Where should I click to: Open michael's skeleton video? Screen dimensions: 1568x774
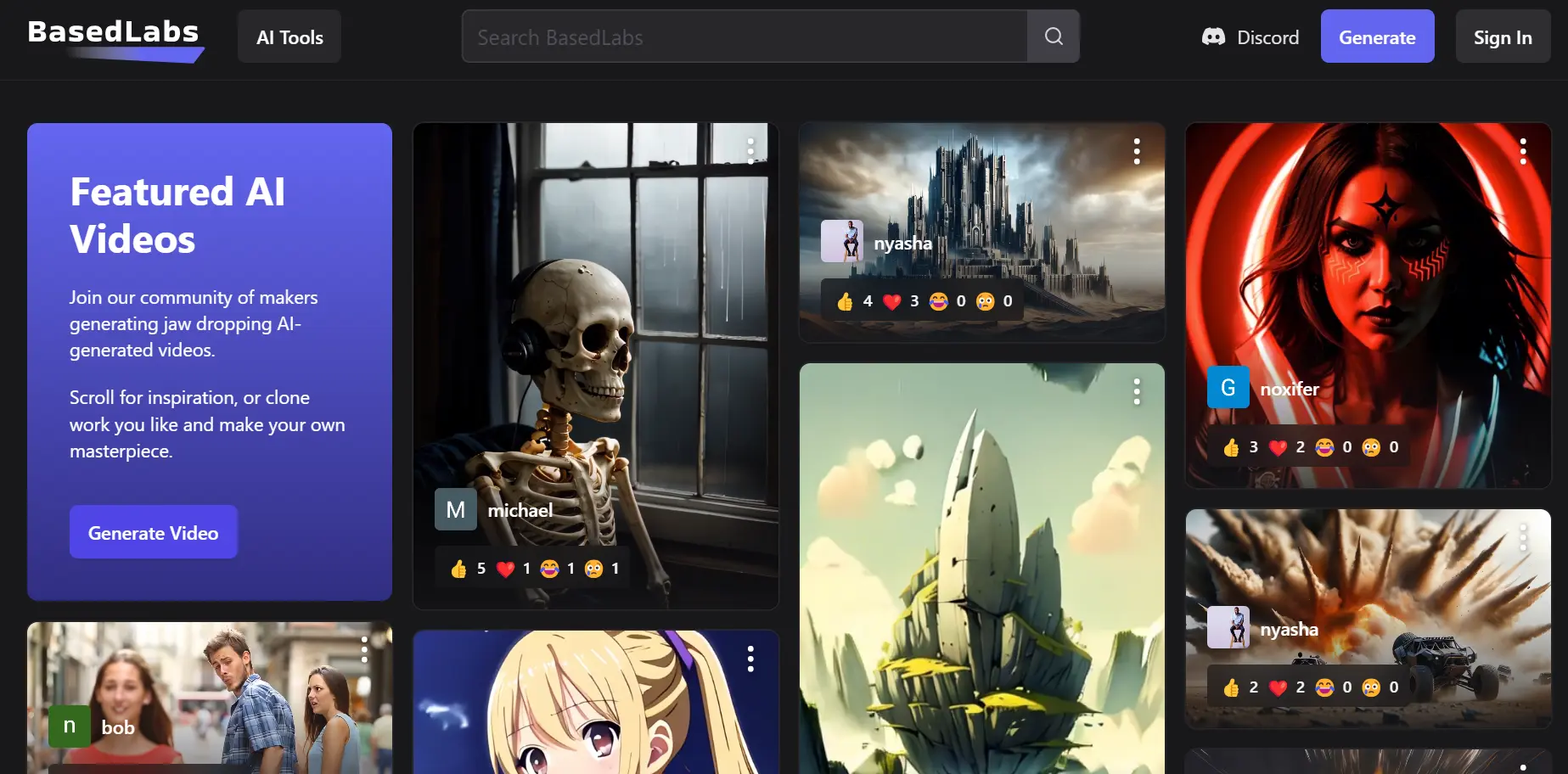point(594,339)
